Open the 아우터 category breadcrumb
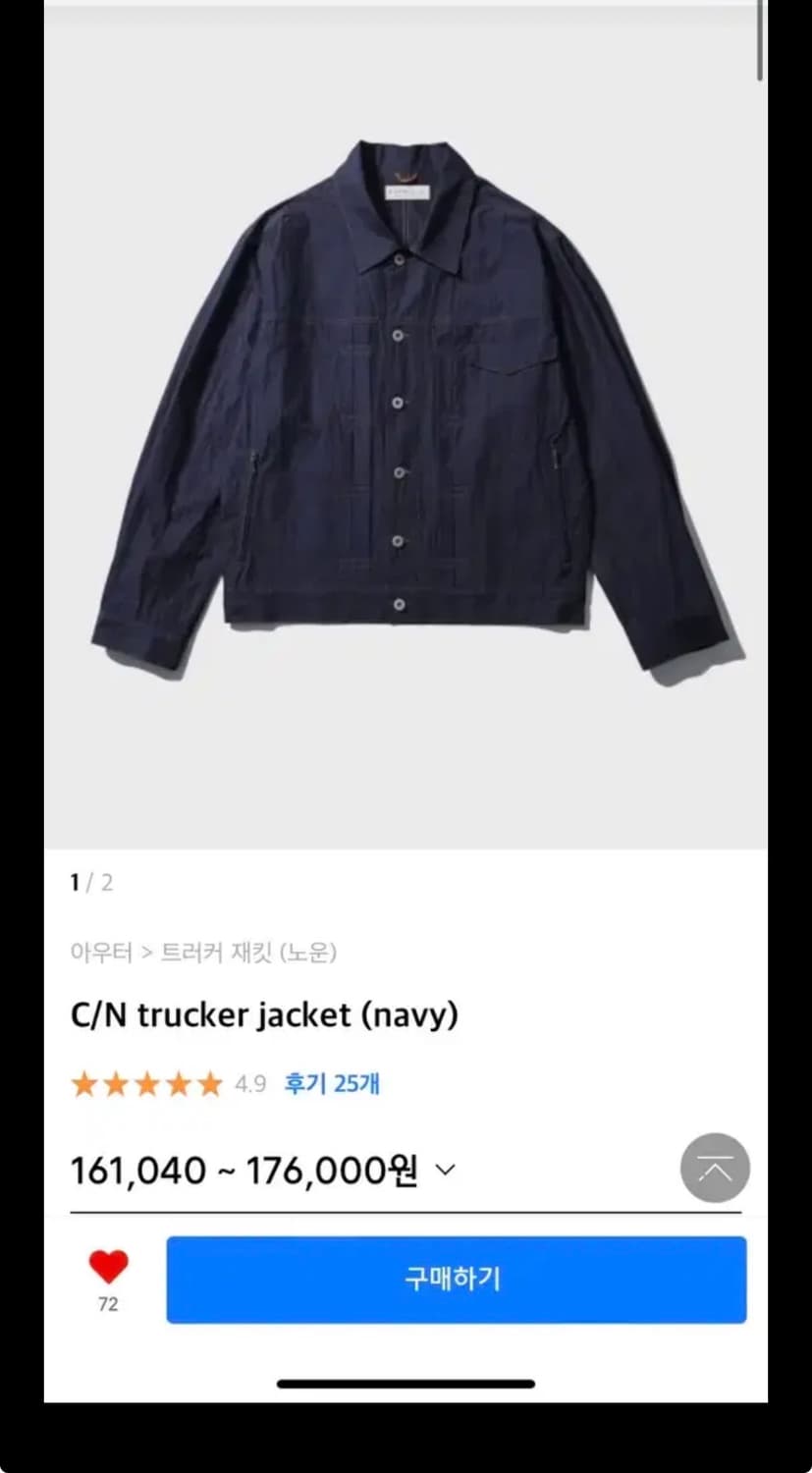 click(101, 953)
